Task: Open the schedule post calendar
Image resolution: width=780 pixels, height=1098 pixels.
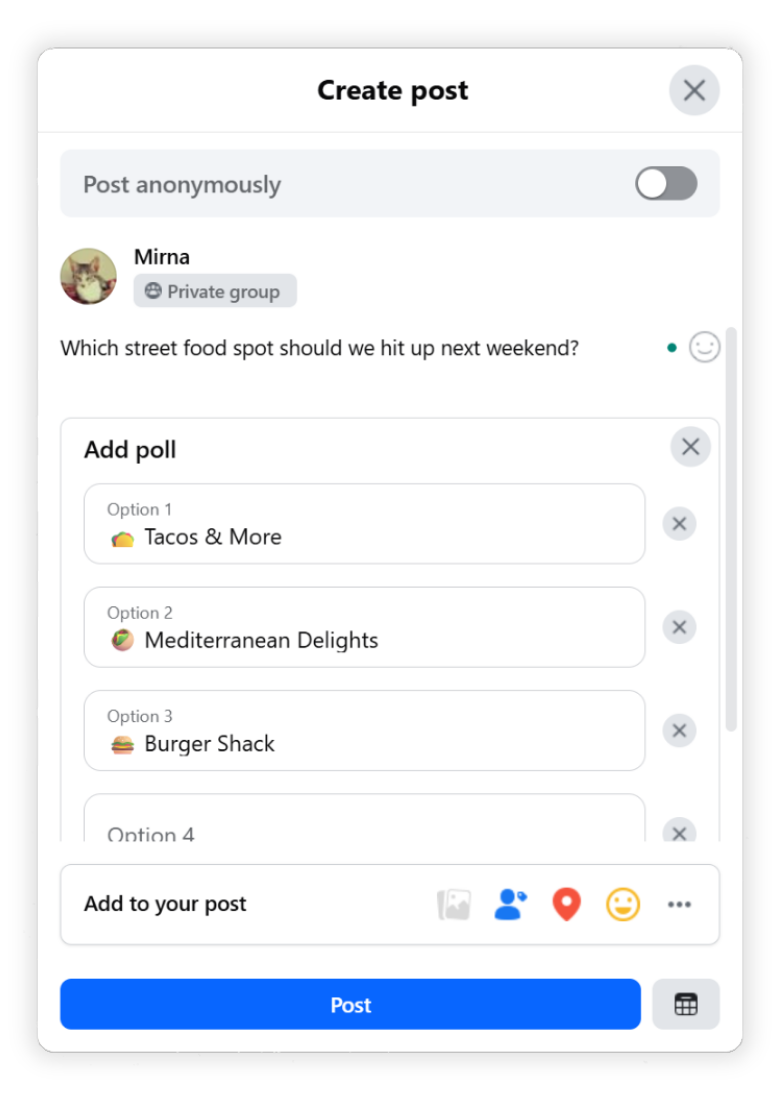Action: click(685, 1005)
